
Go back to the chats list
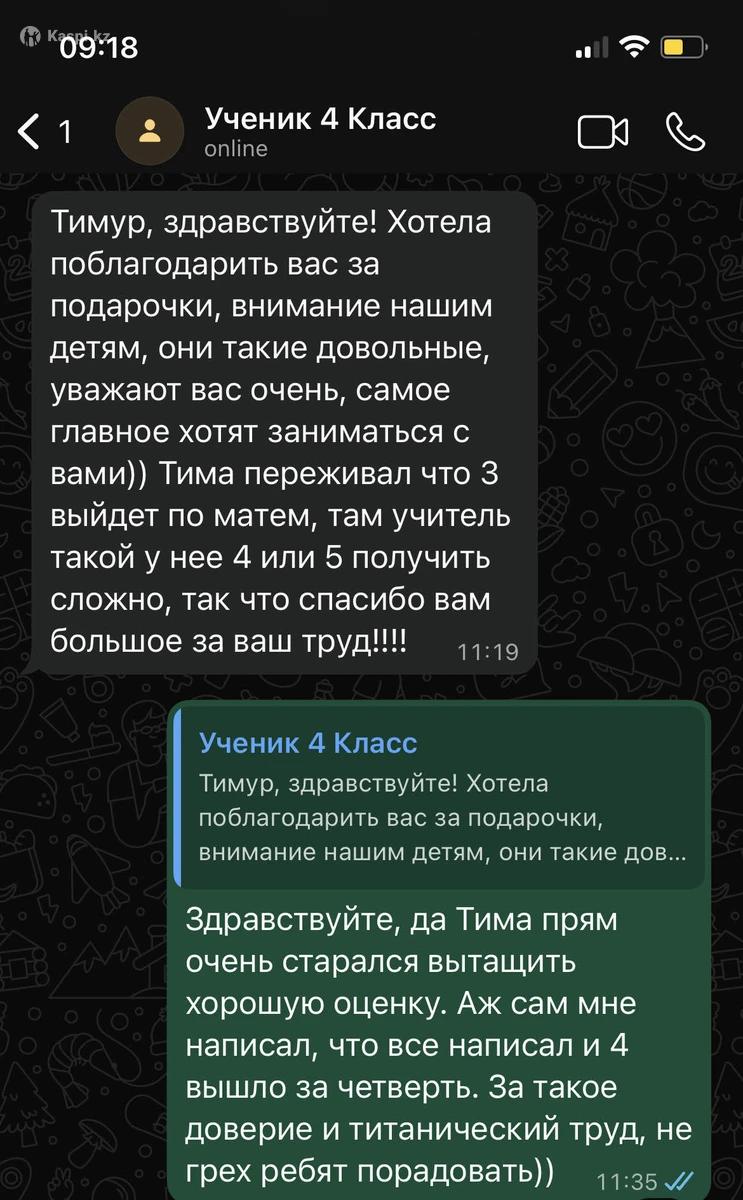click(40, 132)
